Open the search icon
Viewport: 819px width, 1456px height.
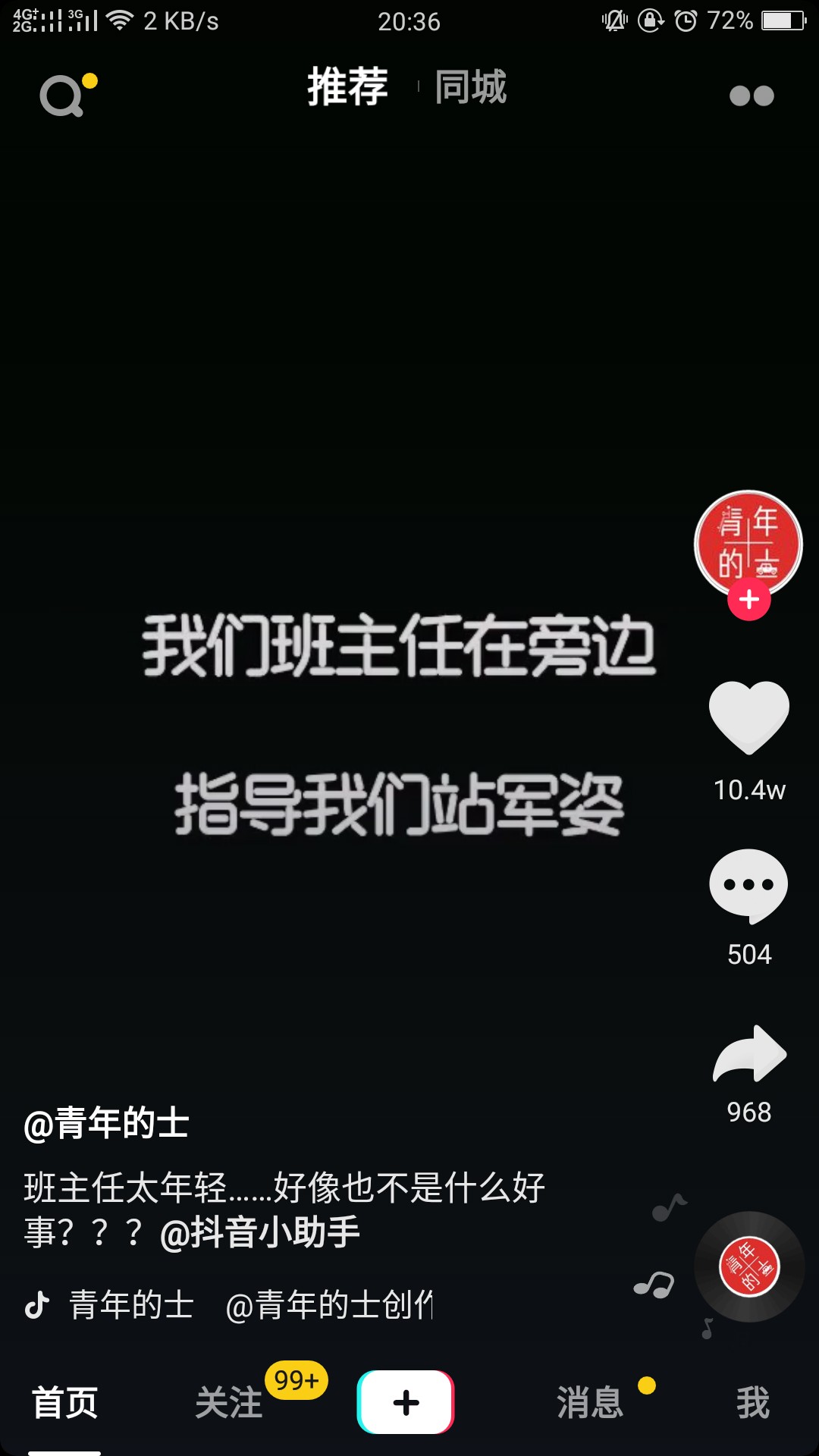pos(62,97)
